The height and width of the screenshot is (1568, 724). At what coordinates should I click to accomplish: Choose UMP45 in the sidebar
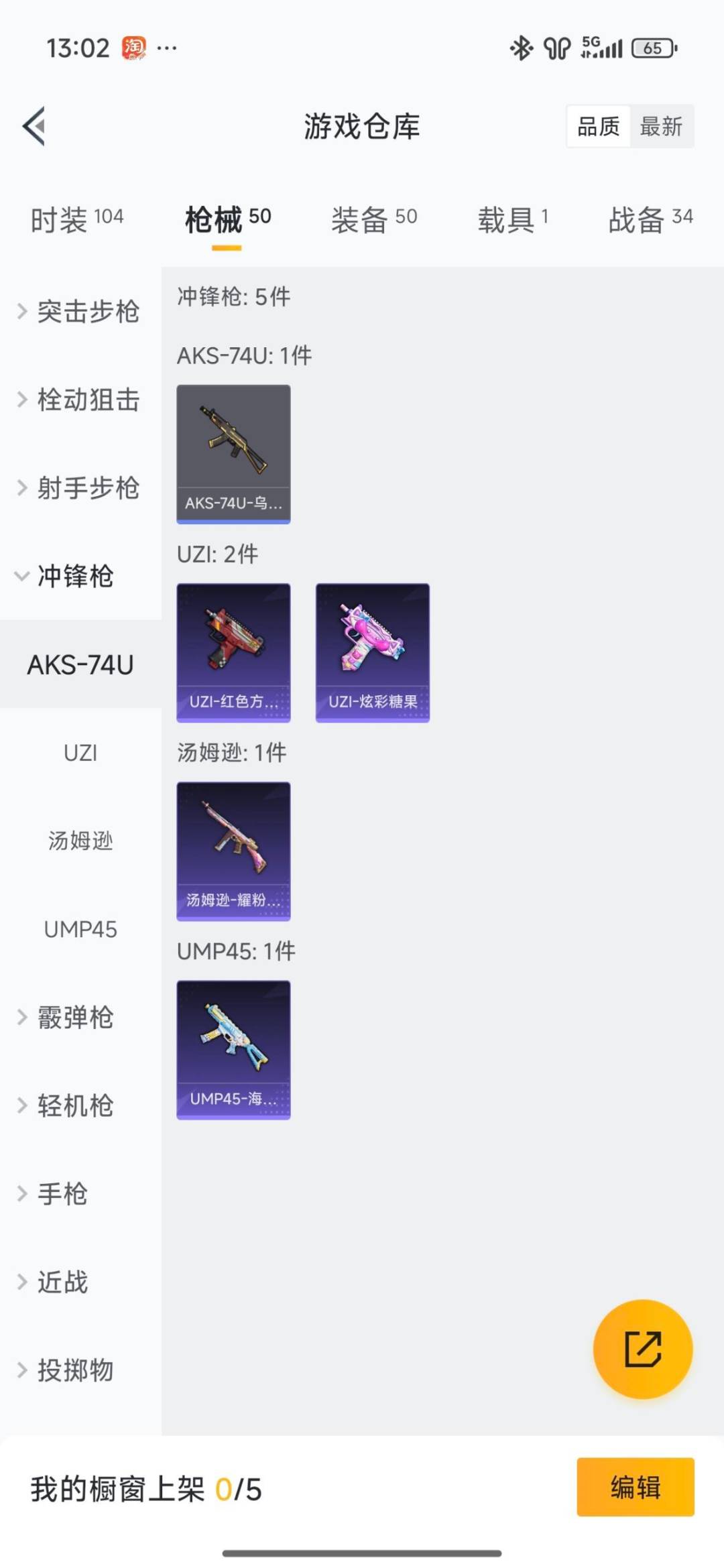point(80,929)
